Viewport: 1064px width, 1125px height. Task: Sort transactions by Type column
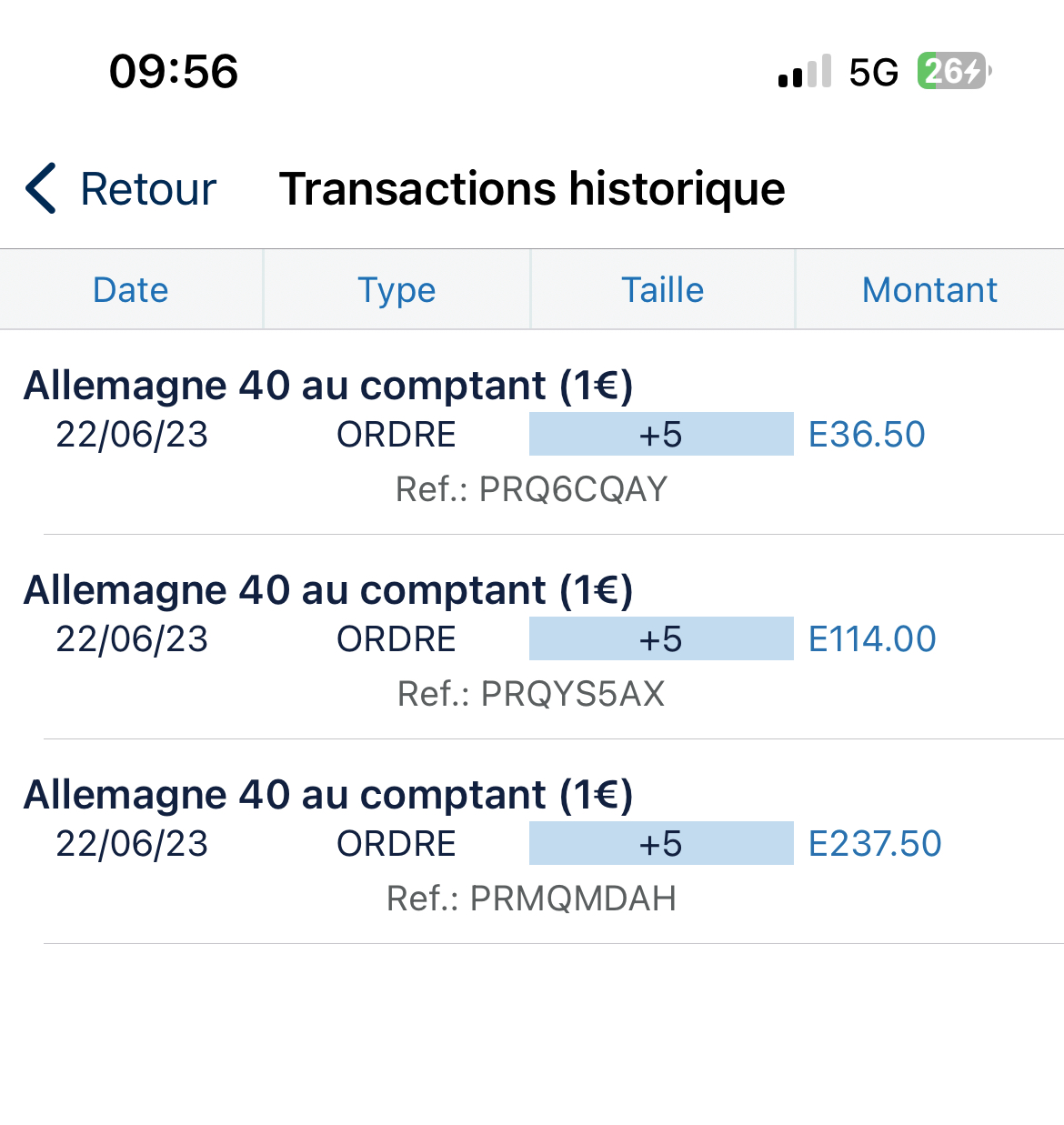point(396,290)
